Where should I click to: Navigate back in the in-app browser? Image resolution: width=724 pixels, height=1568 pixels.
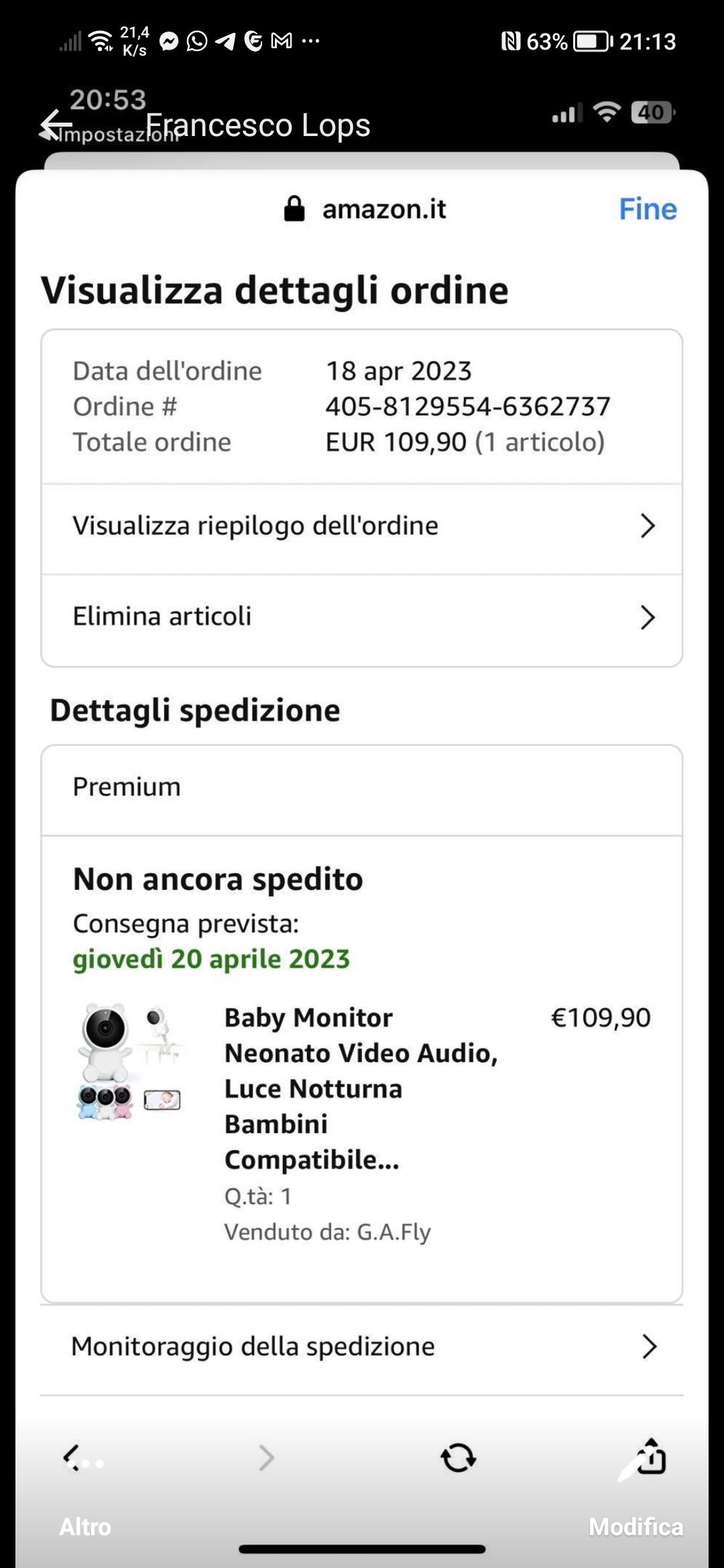click(x=72, y=1457)
